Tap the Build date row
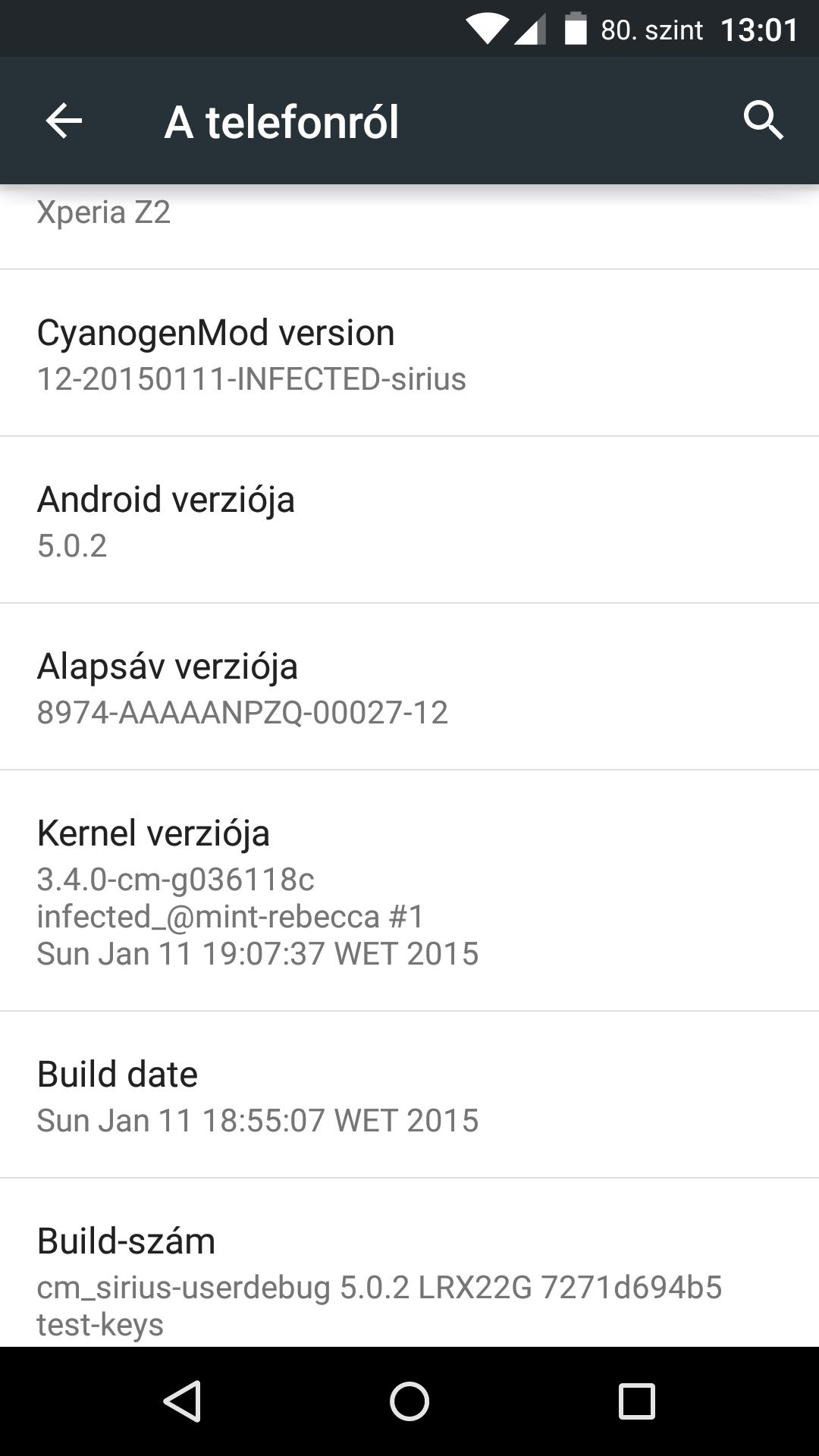The height and width of the screenshot is (1456, 819). (x=409, y=1095)
